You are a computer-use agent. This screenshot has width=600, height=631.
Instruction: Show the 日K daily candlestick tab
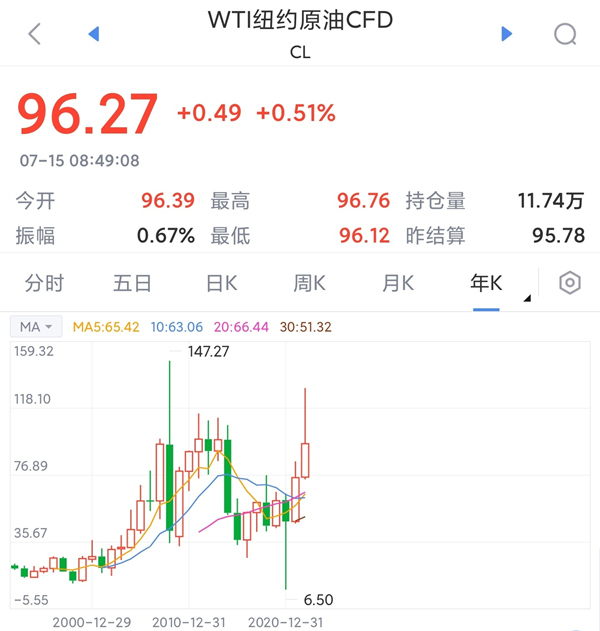(221, 283)
